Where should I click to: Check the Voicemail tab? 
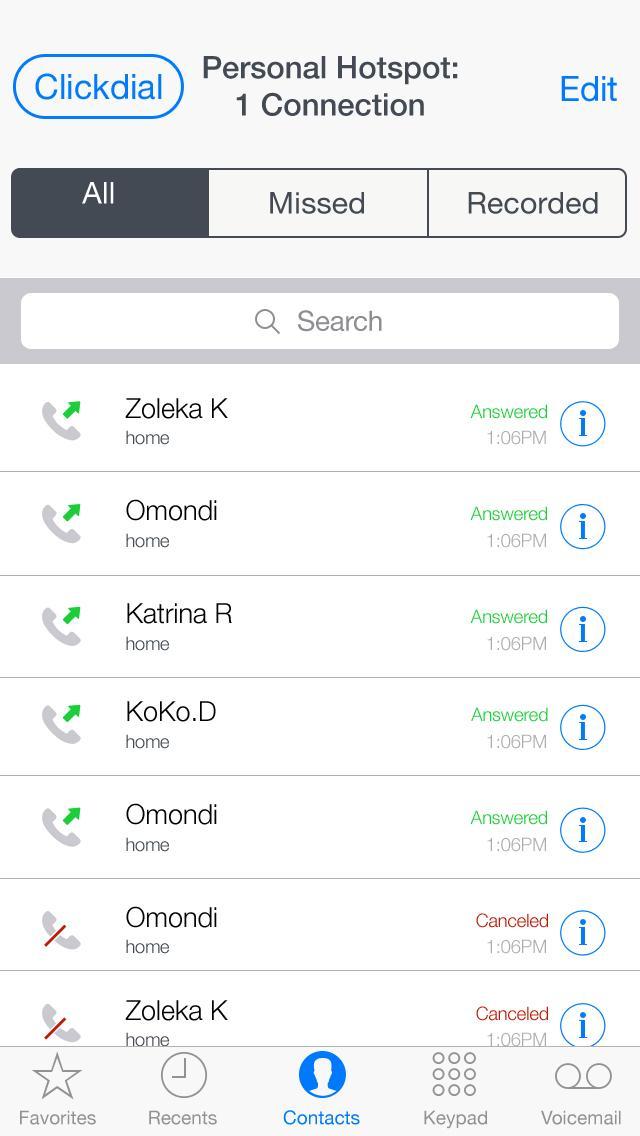click(581, 1090)
